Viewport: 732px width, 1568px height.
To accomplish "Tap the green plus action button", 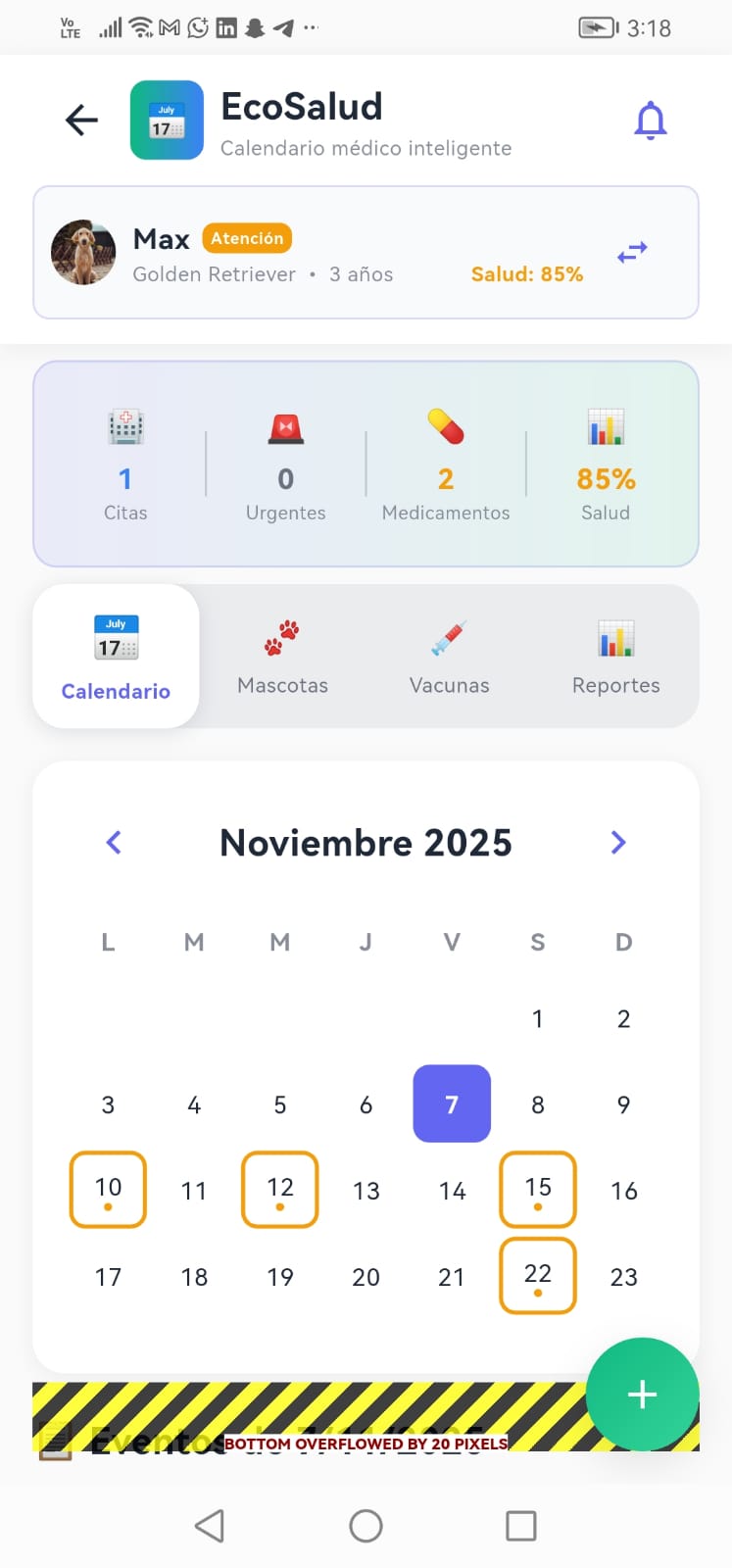I will (642, 1395).
